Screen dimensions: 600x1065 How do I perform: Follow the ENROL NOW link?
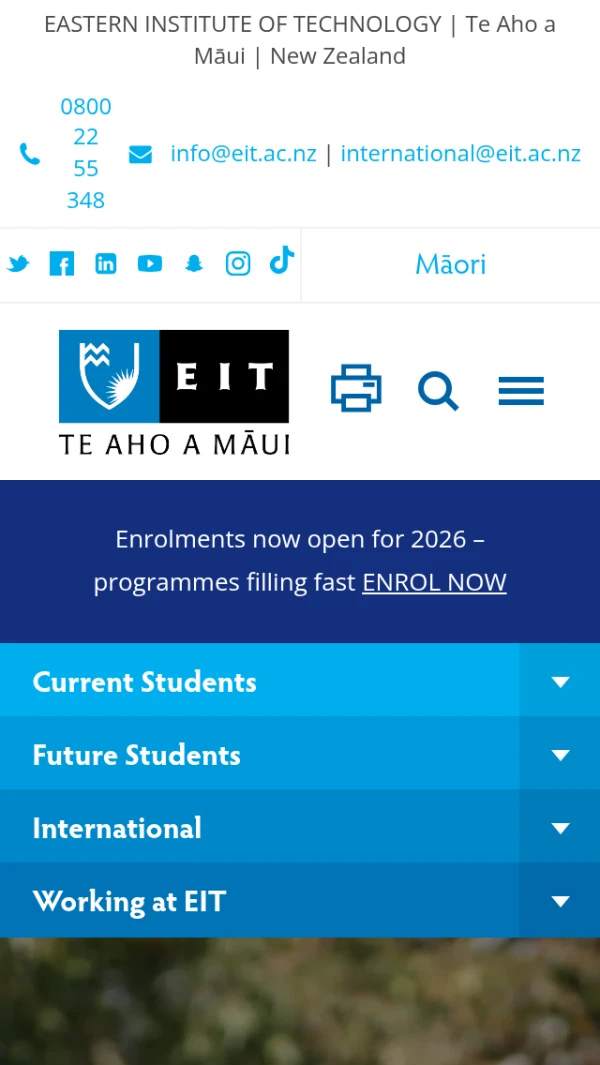click(434, 582)
